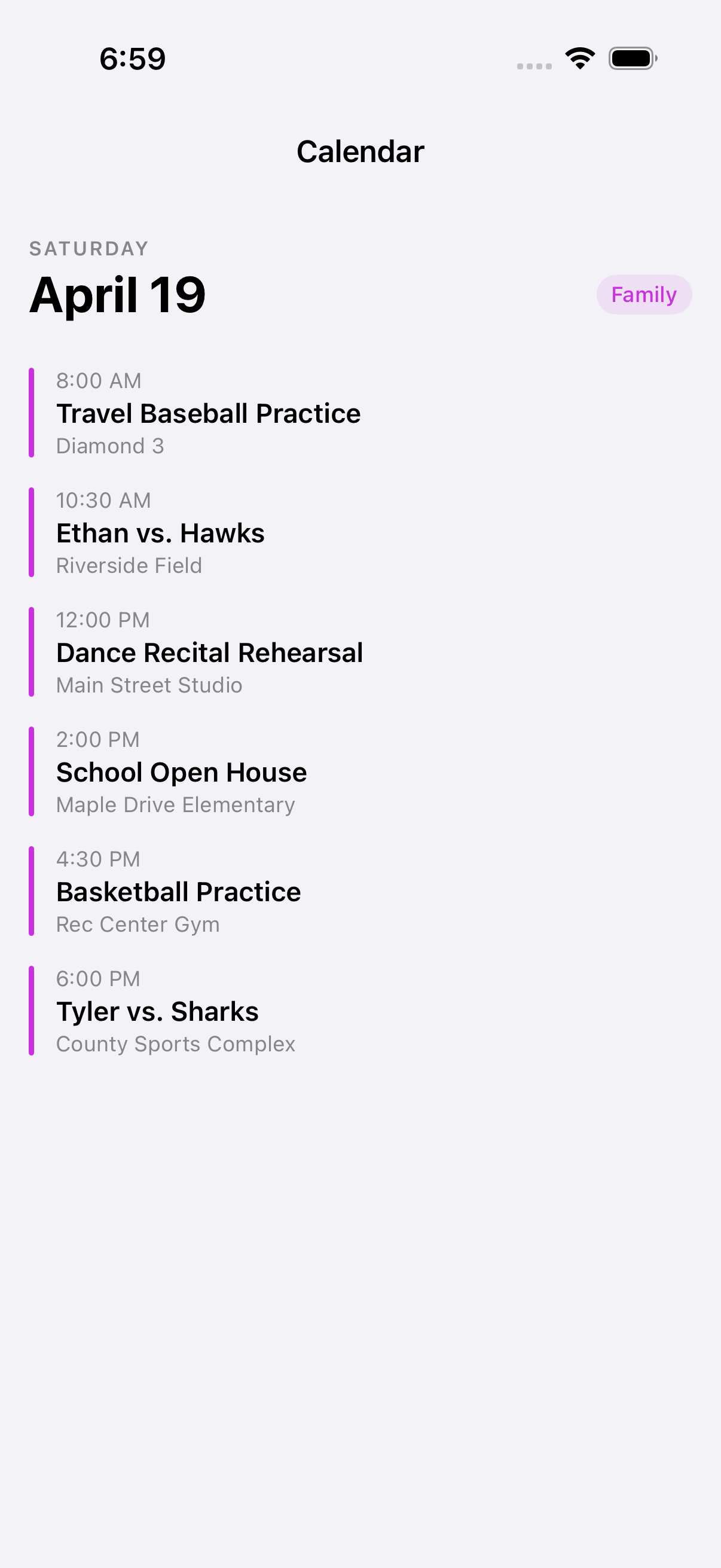Tap the Calendar title at the top
This screenshot has height=1568, width=721.
(x=360, y=151)
